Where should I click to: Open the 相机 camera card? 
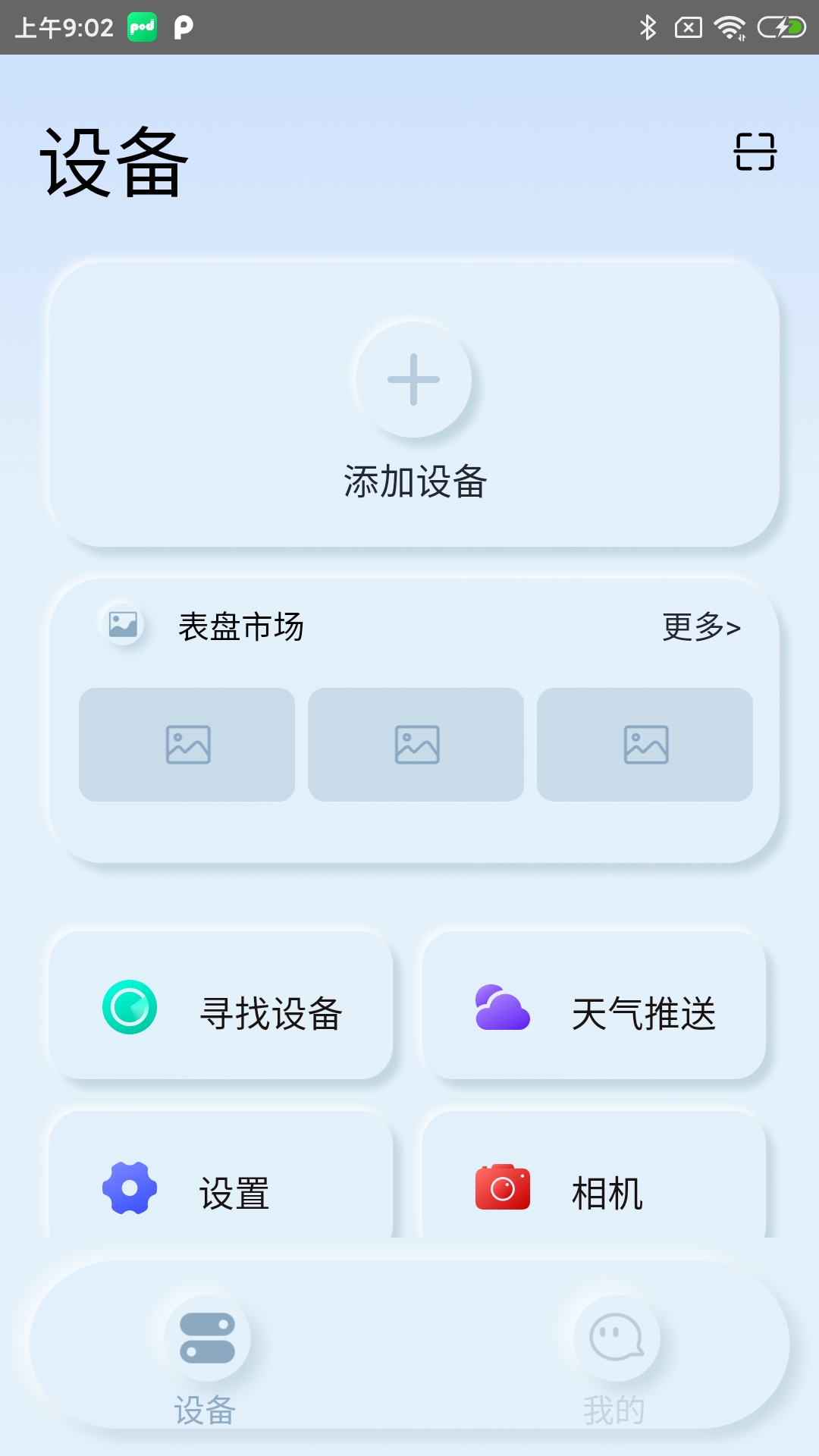pos(595,1188)
